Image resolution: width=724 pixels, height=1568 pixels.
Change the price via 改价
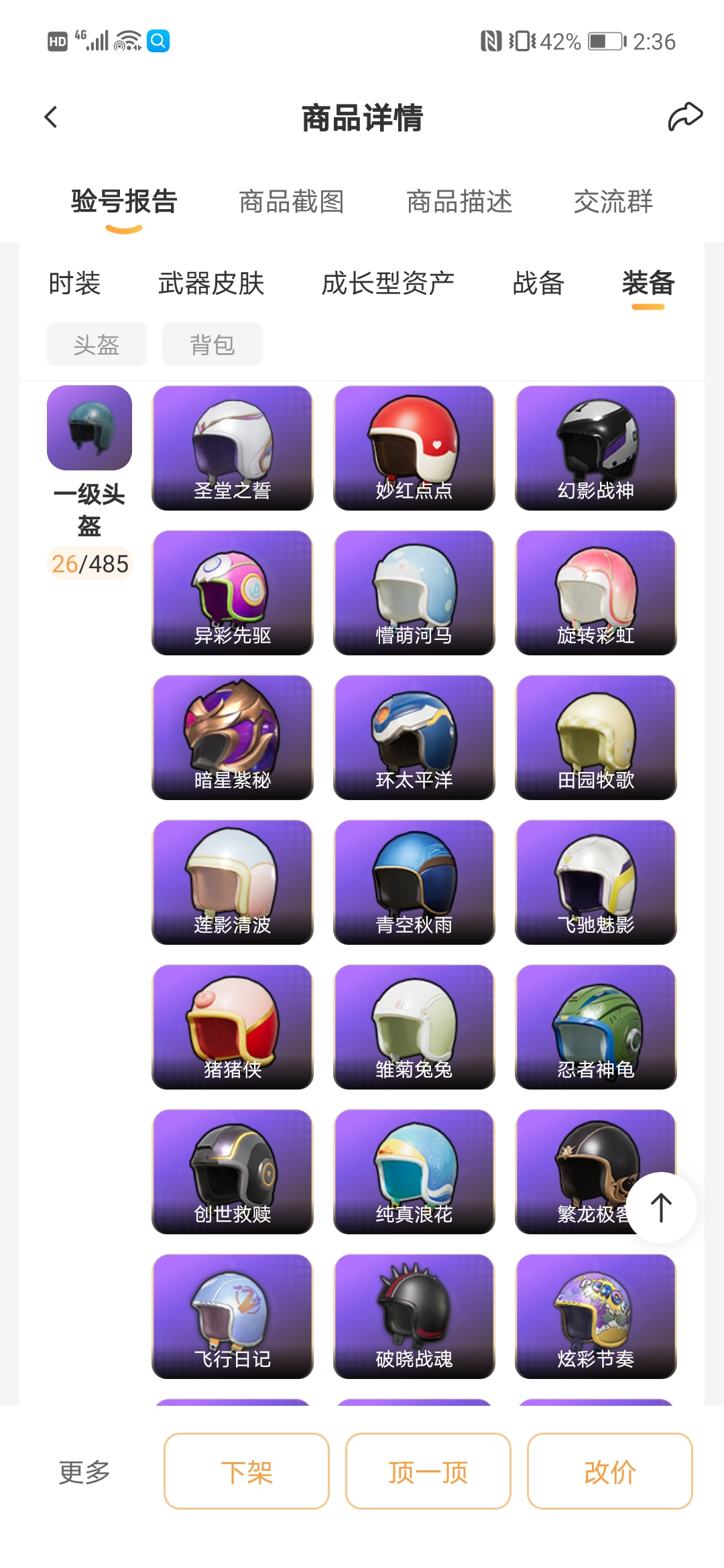point(610,1472)
